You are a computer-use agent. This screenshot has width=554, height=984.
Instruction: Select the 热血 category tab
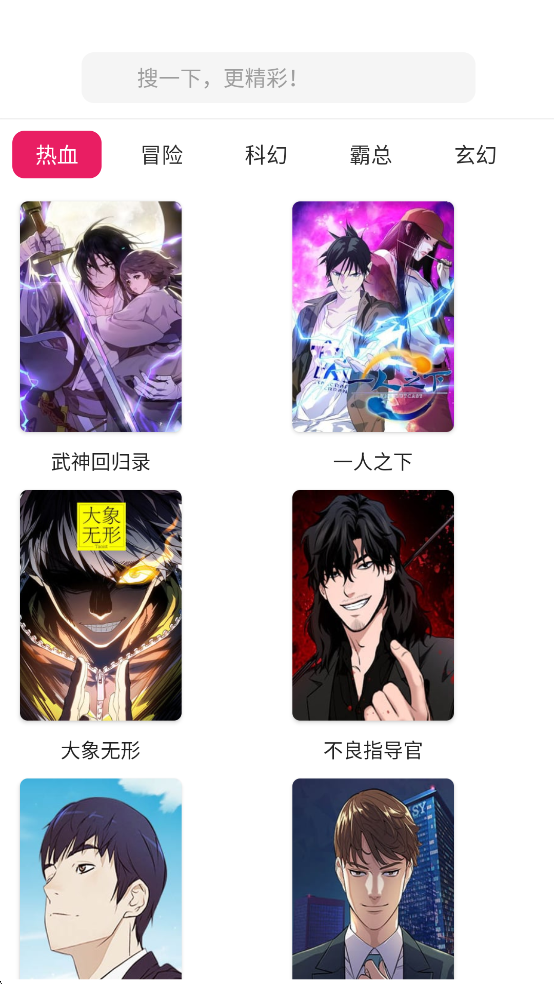pos(56,154)
